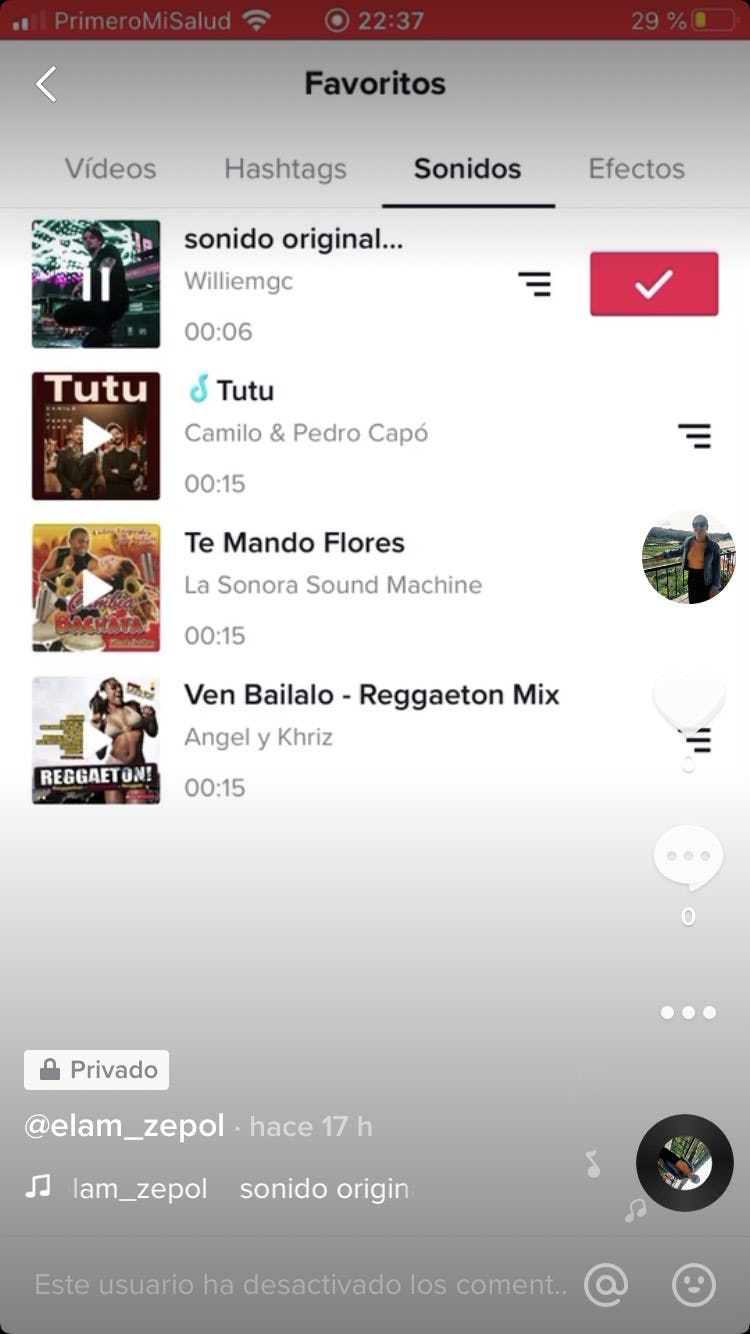Open the trim icon for Tutu
The width and height of the screenshot is (750, 1334).
click(x=694, y=435)
